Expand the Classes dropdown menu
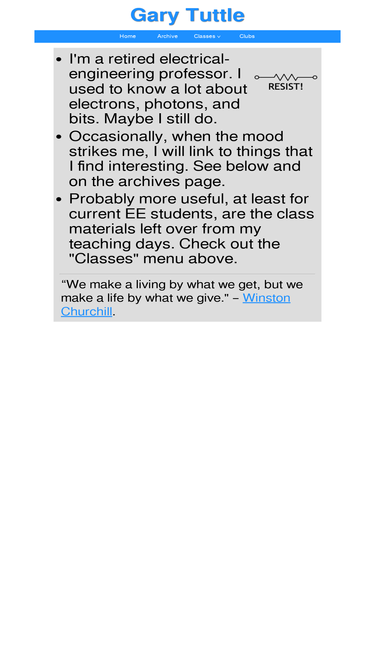The image size is (375, 667). click(207, 36)
